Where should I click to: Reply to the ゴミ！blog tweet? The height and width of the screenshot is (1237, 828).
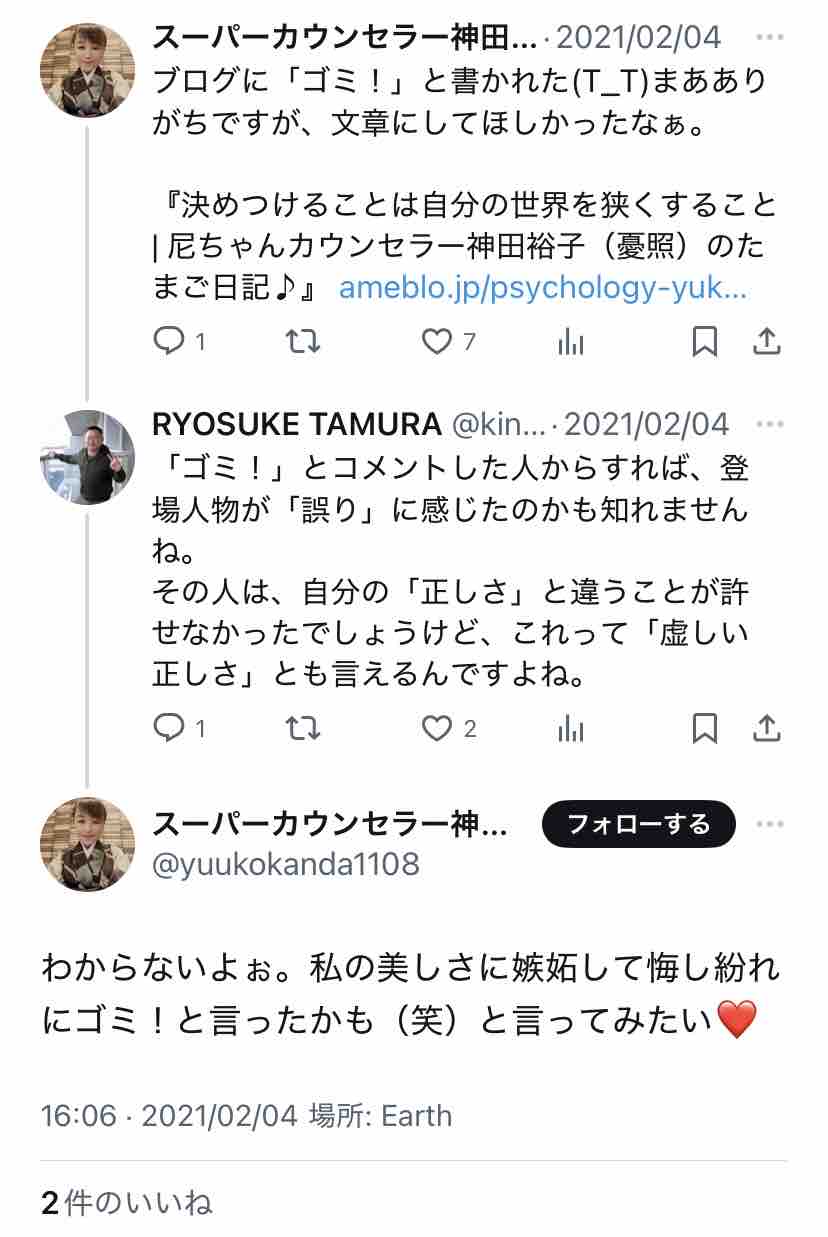(x=169, y=342)
